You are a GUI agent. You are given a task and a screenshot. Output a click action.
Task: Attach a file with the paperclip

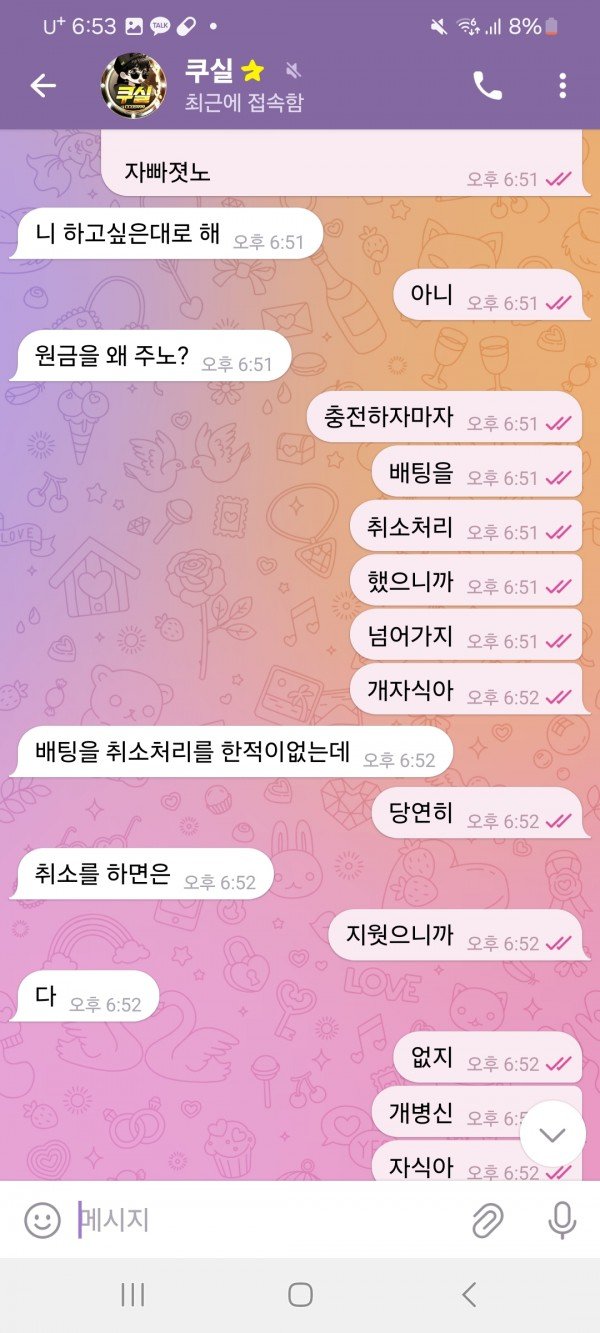tap(487, 1220)
